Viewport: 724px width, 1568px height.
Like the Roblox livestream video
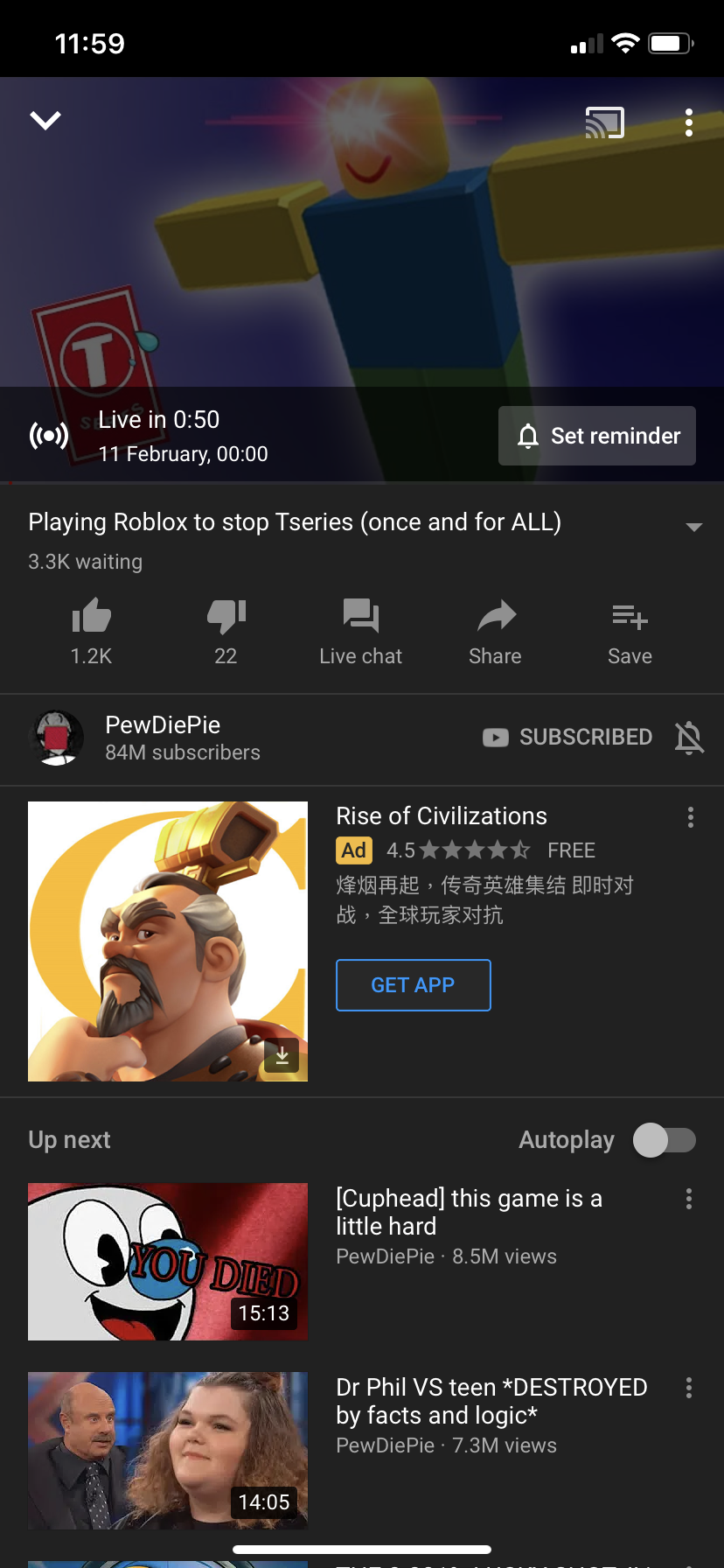pyautogui.click(x=91, y=630)
